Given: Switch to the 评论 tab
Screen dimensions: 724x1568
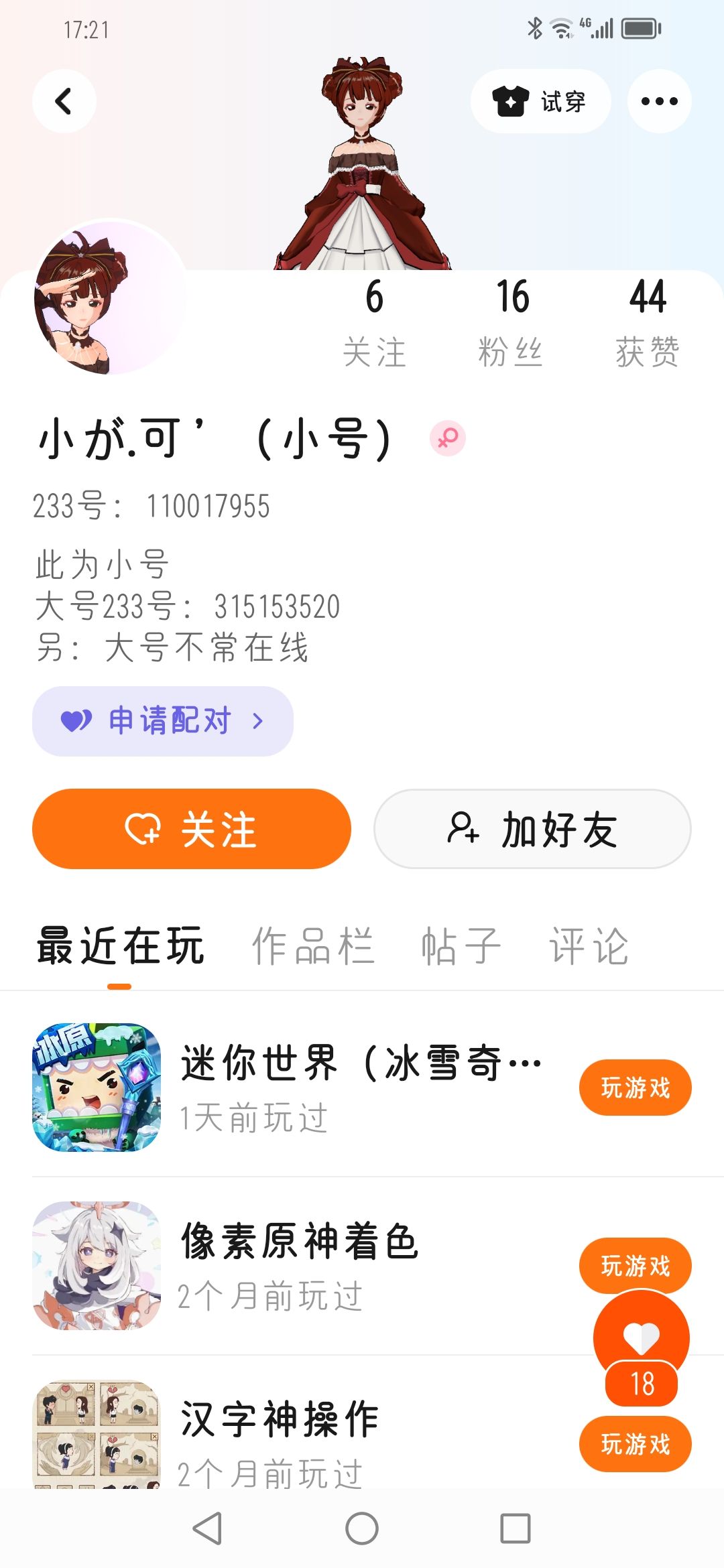Looking at the screenshot, I should (x=589, y=946).
